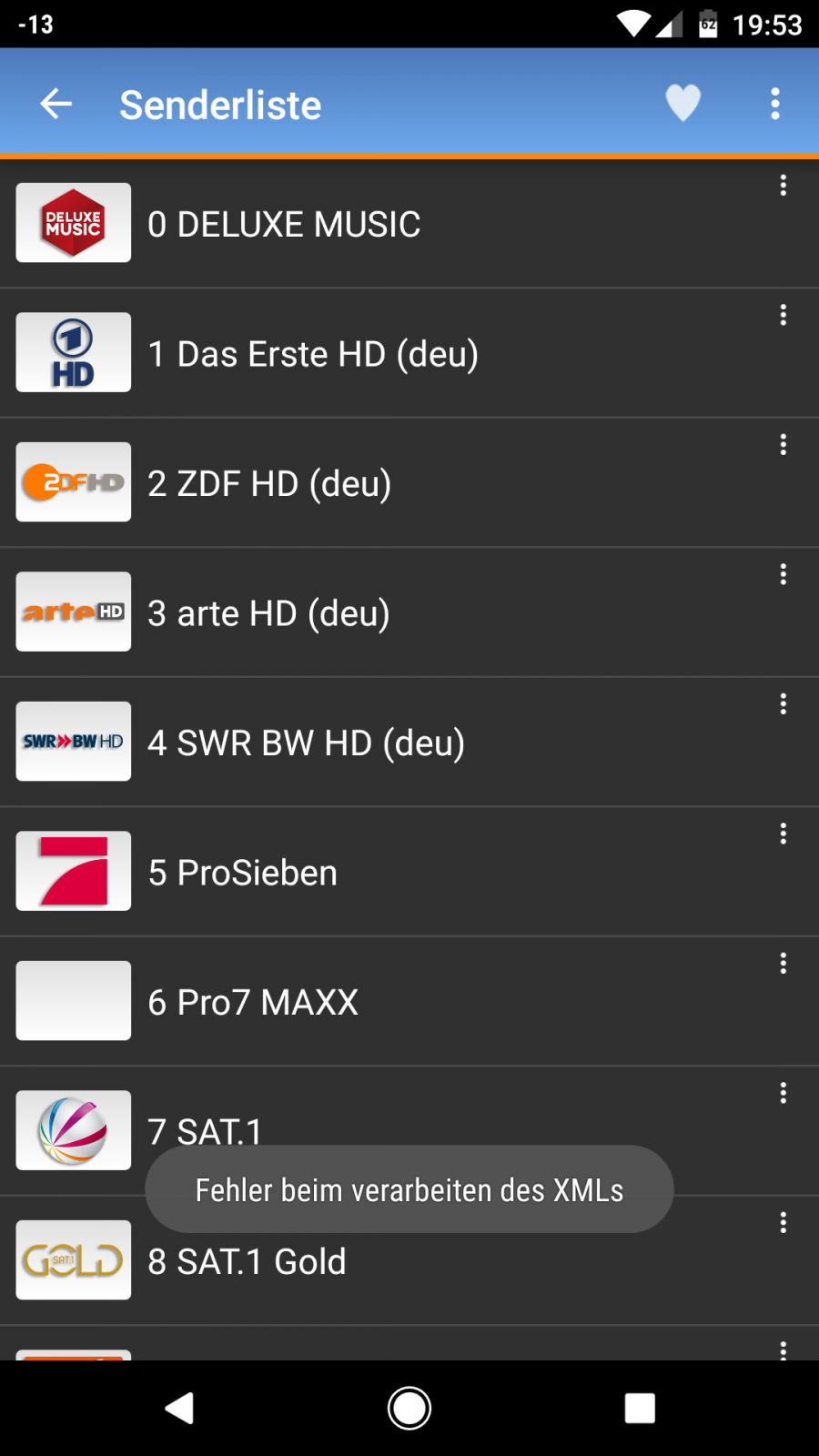Open favorites with the heart icon
Viewport: 819px width, 1456px height.
[x=682, y=103]
